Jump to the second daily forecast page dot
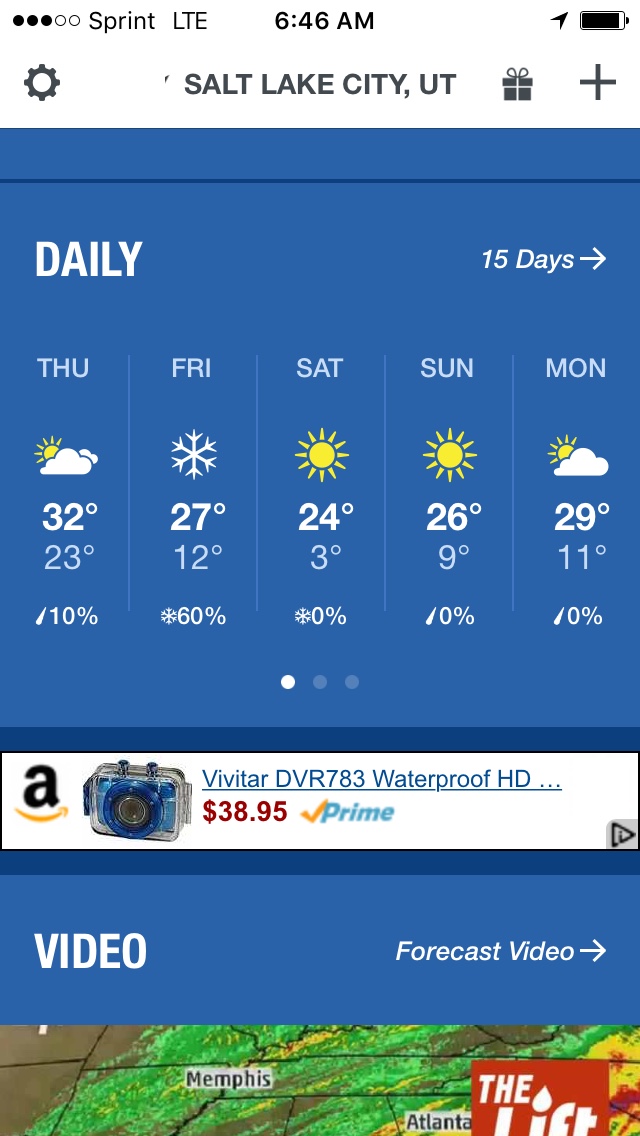Image resolution: width=640 pixels, height=1136 pixels. pos(320,682)
